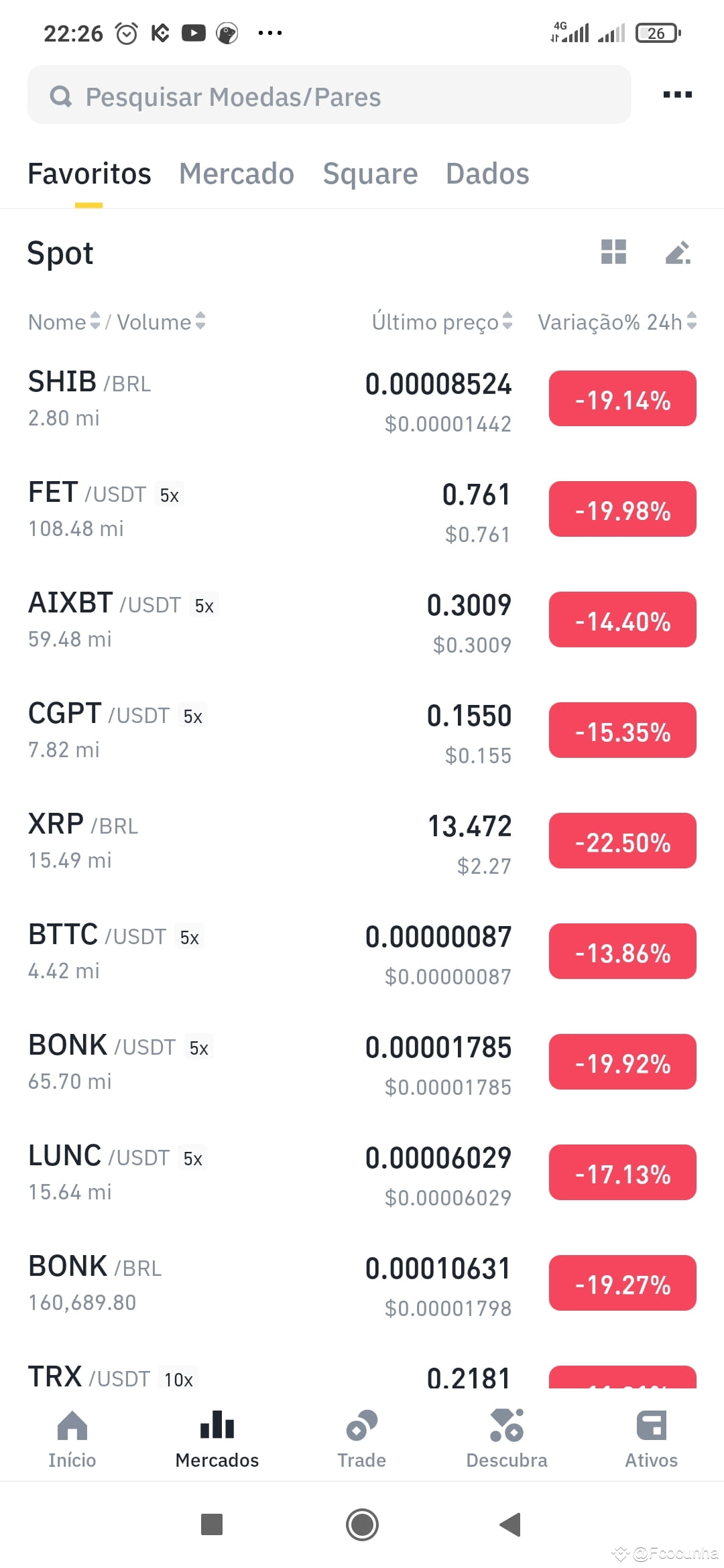724x1568 pixels.
Task: Open the Descubra tab
Action: [507, 1438]
